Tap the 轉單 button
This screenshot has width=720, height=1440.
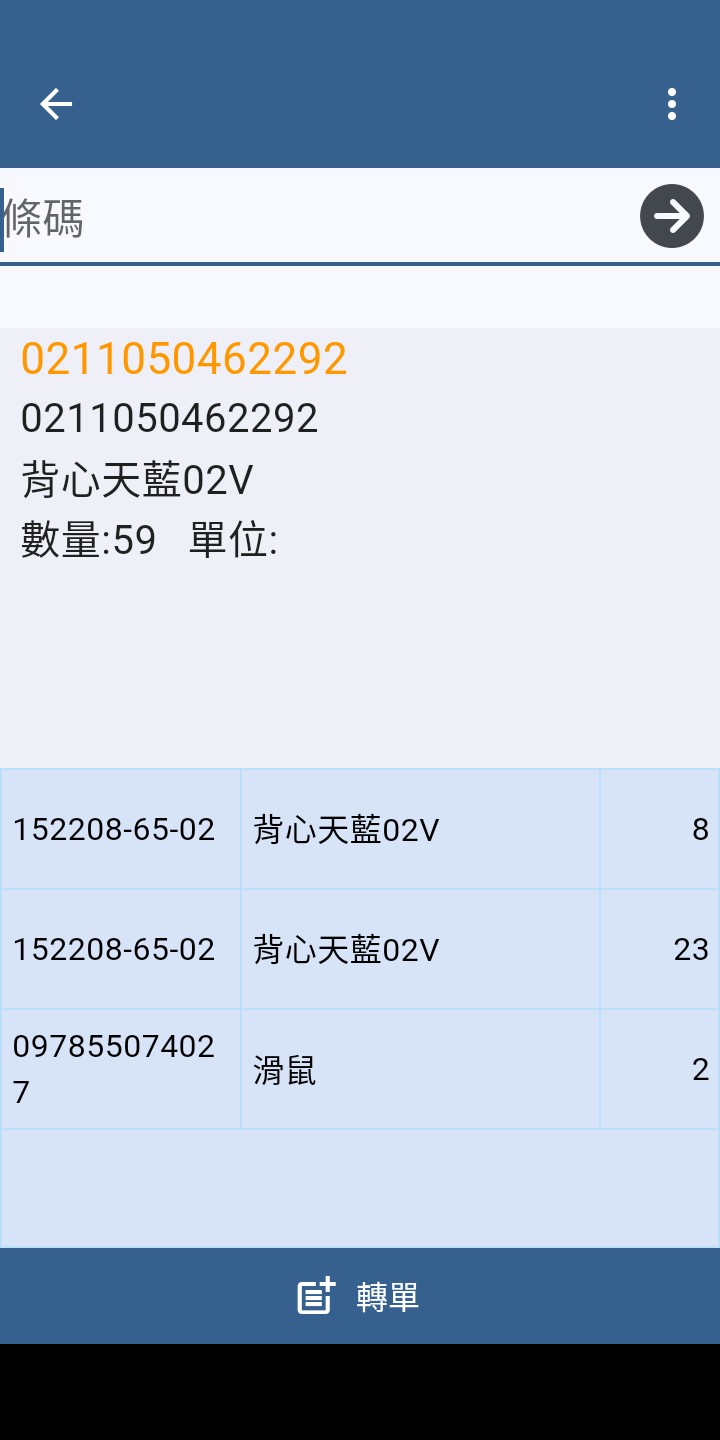360,1296
